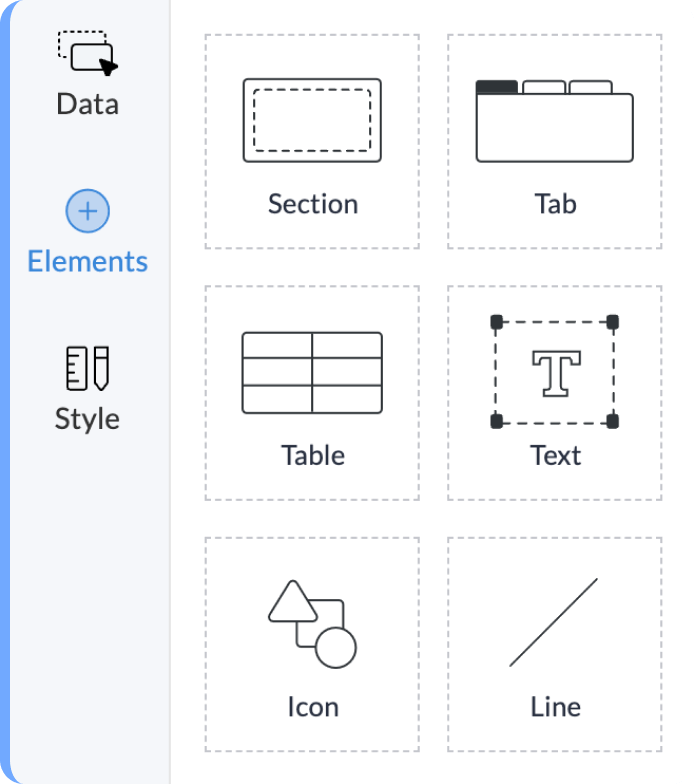The image size is (694, 784).
Task: Add a Section element
Action: coord(312,142)
